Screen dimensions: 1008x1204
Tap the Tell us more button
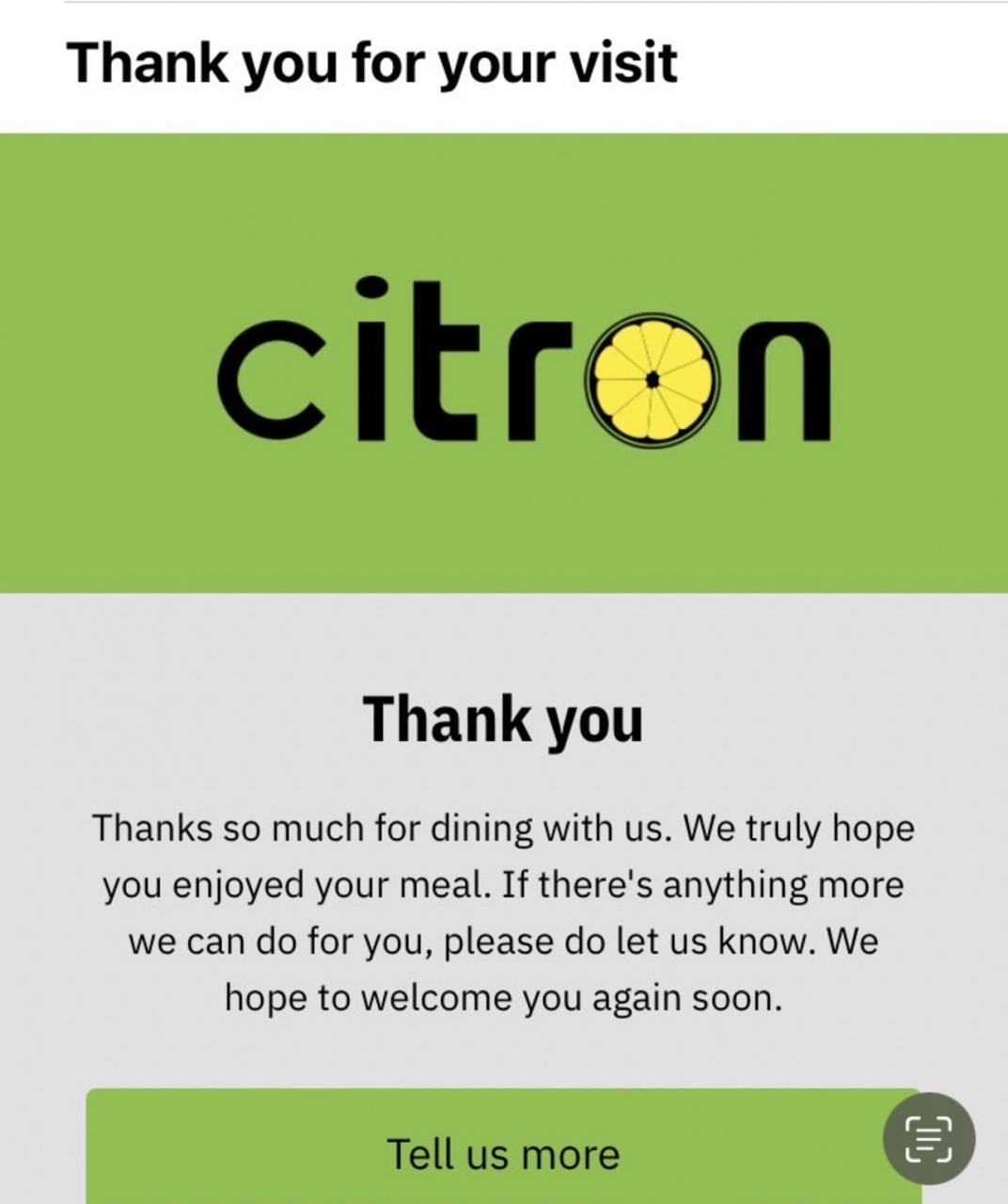coord(502,1153)
